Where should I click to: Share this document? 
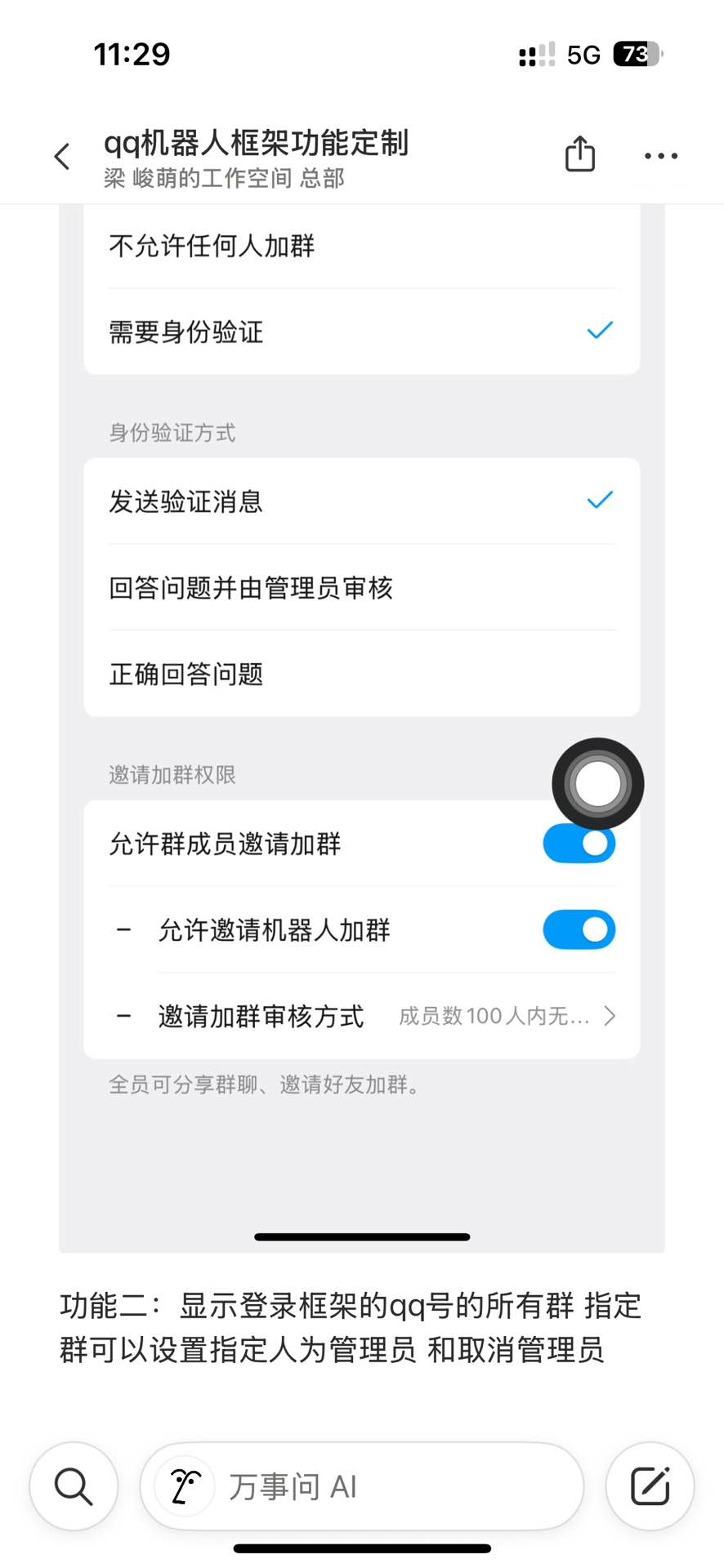[x=579, y=154]
